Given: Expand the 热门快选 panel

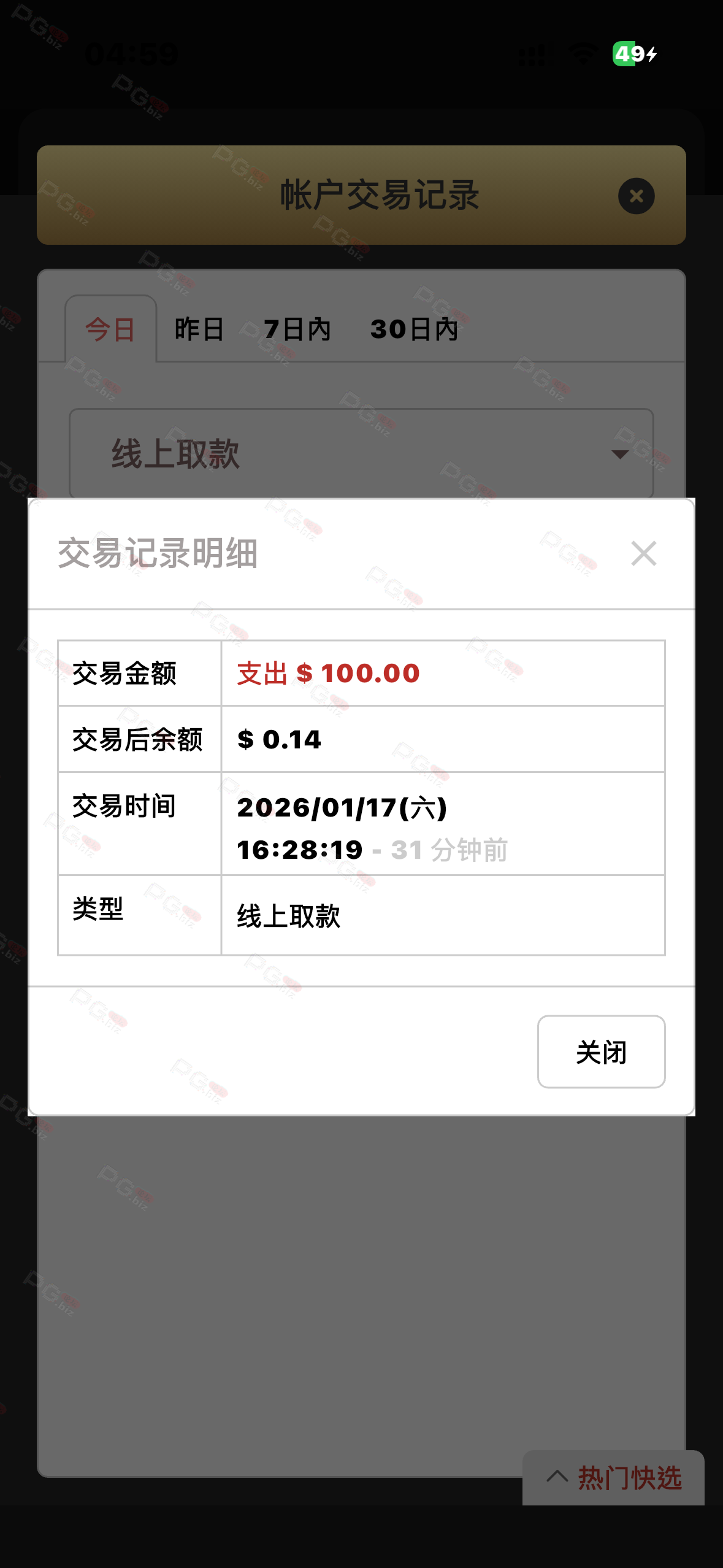Looking at the screenshot, I should click(x=613, y=1477).
